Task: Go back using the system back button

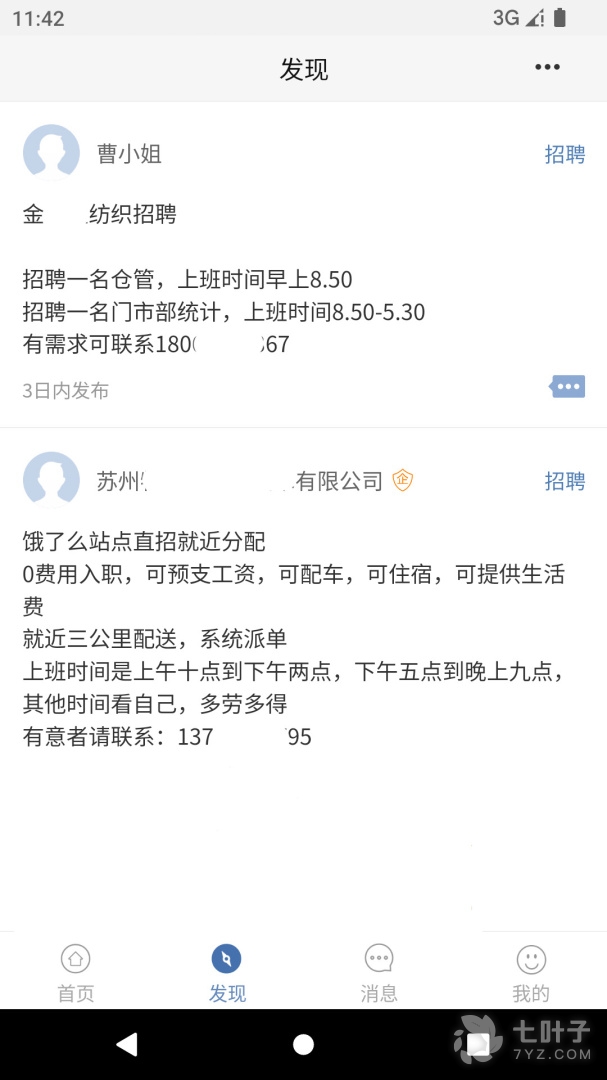Action: pos(127,1045)
